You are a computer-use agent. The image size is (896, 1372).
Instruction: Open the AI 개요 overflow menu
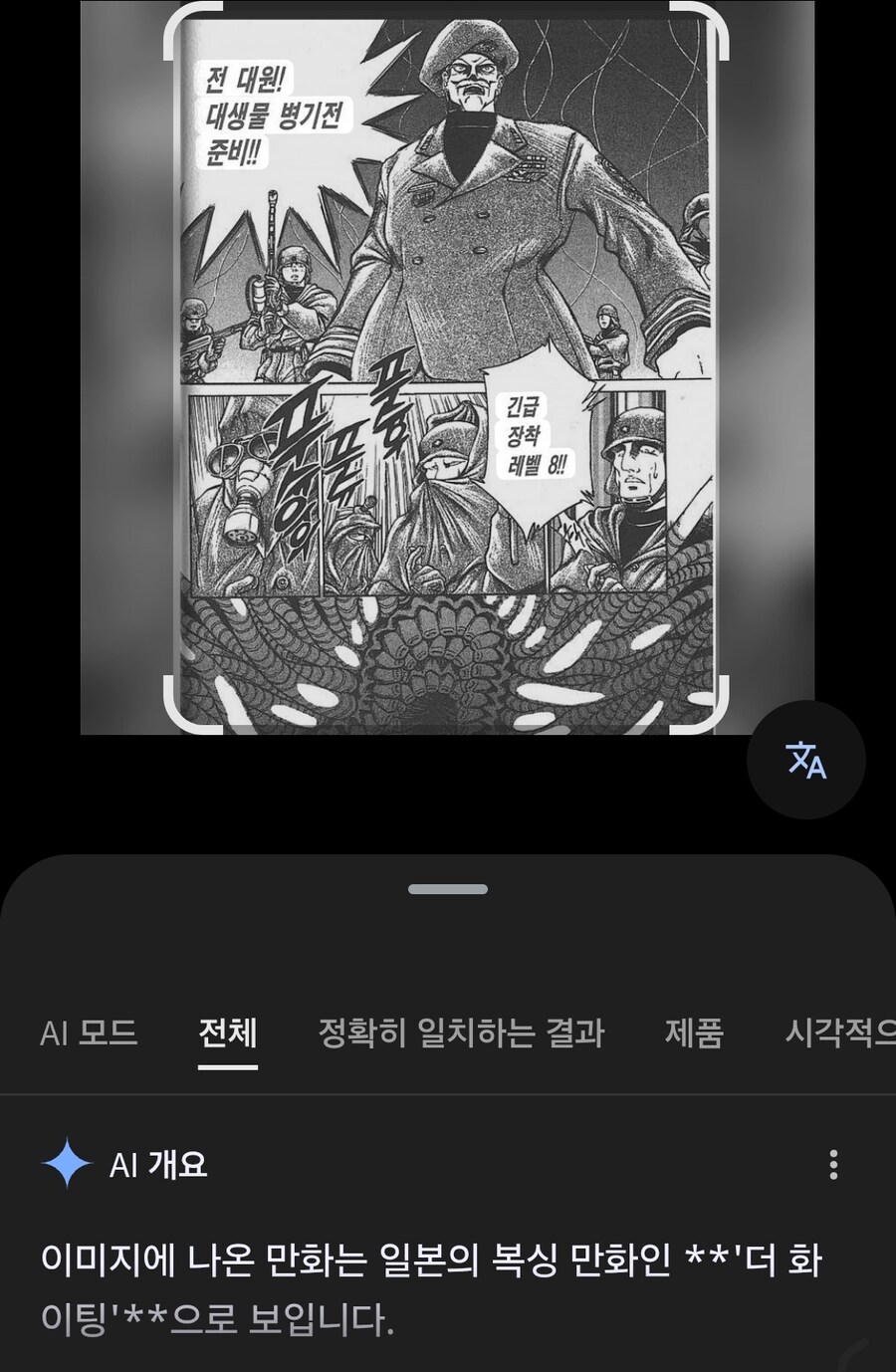833,1164
